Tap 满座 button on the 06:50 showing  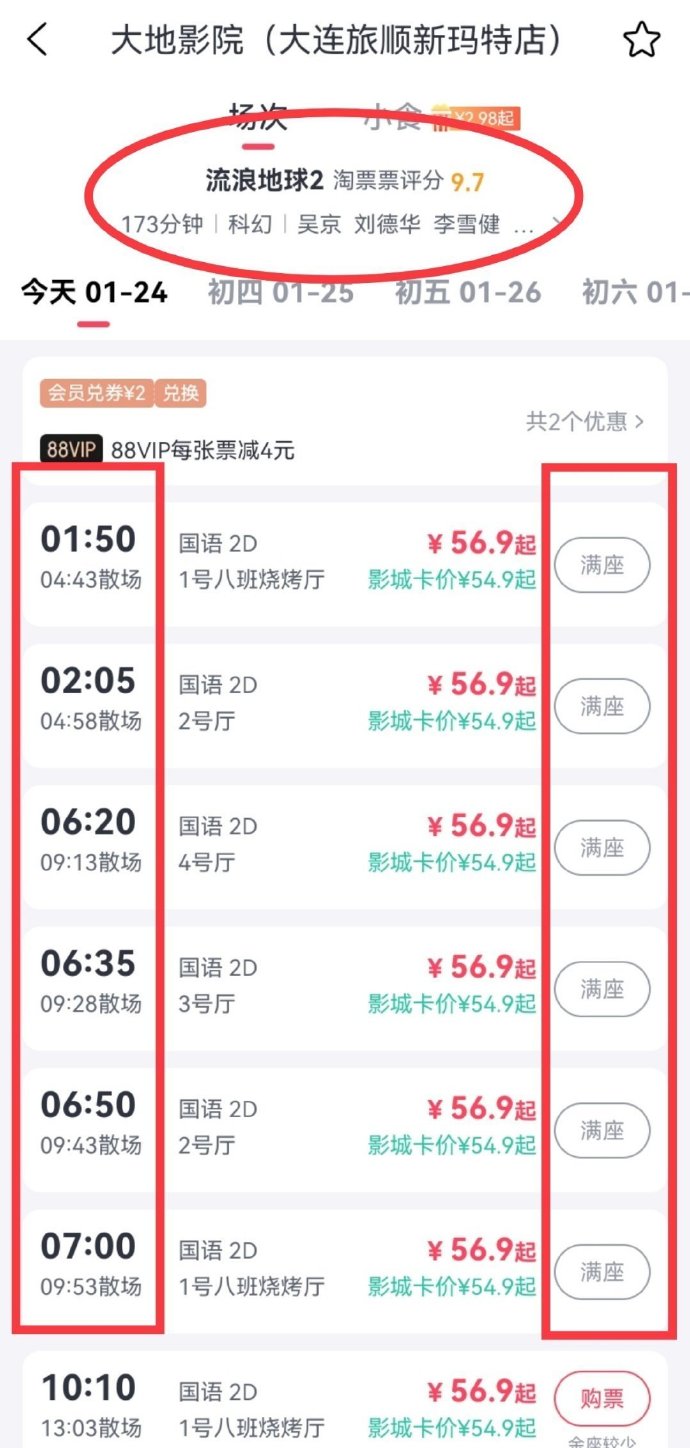602,1130
